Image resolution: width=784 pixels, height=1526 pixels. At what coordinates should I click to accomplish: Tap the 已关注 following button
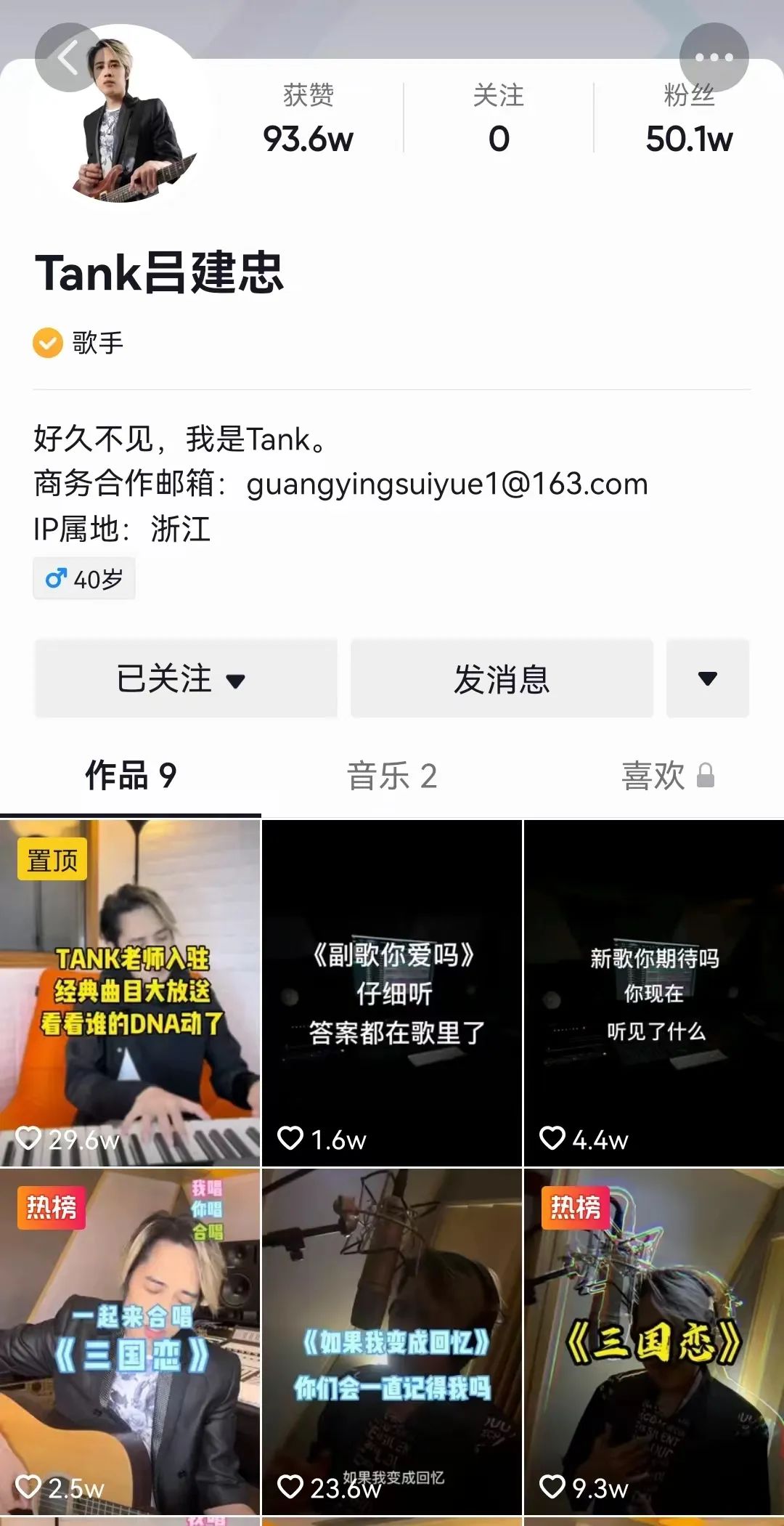(185, 678)
